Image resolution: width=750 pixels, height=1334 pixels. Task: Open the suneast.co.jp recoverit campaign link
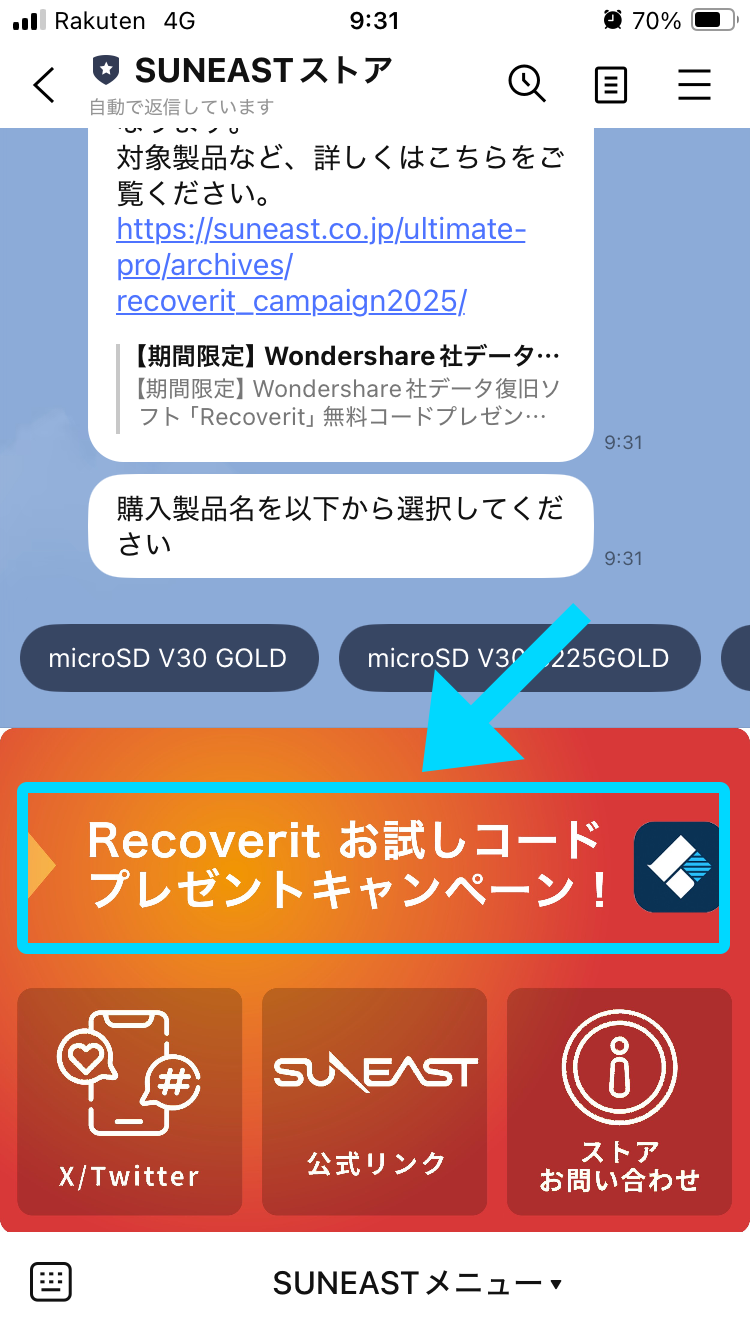(x=320, y=265)
